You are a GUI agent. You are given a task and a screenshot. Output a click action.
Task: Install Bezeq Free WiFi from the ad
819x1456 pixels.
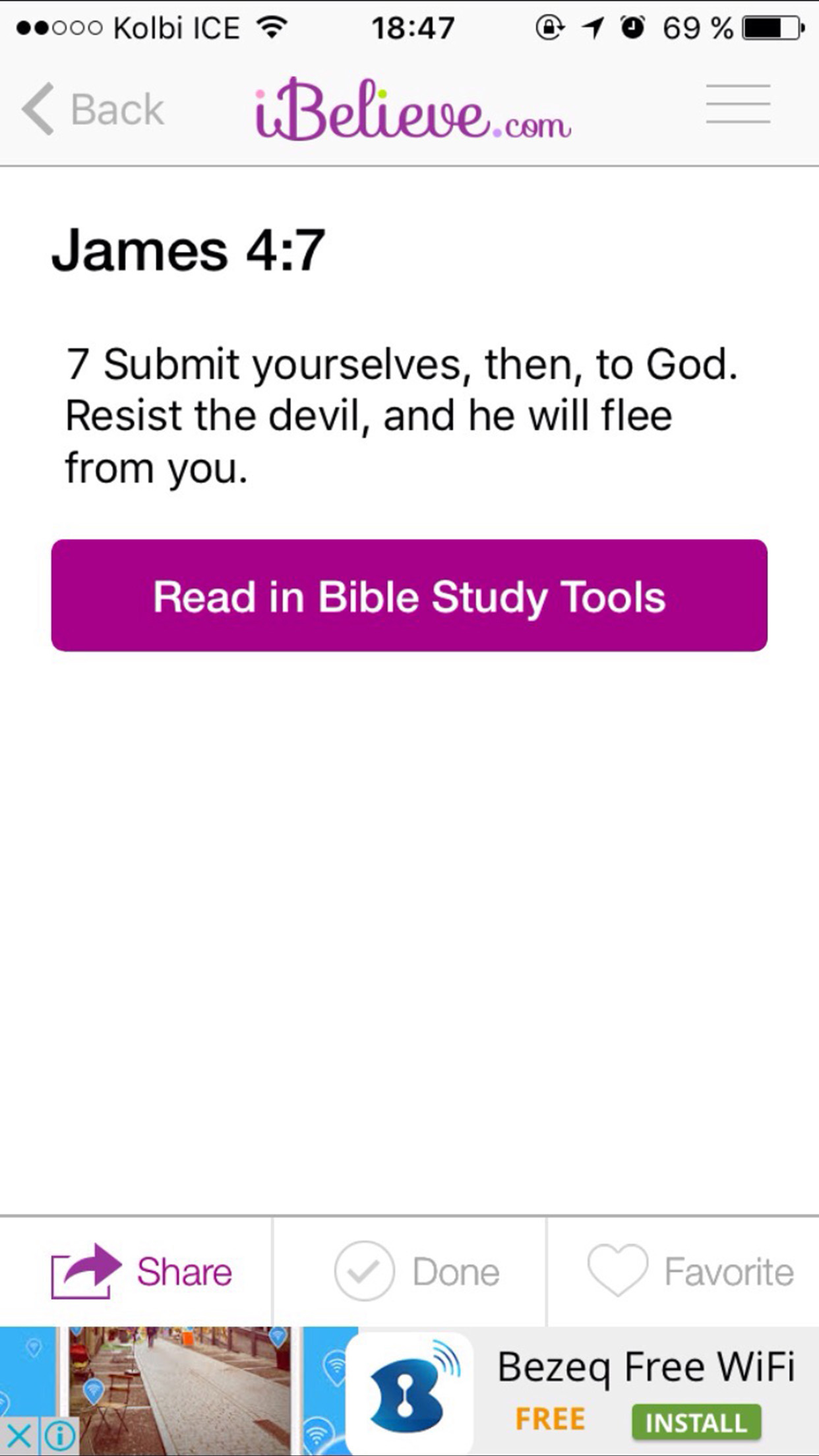coord(696,1422)
